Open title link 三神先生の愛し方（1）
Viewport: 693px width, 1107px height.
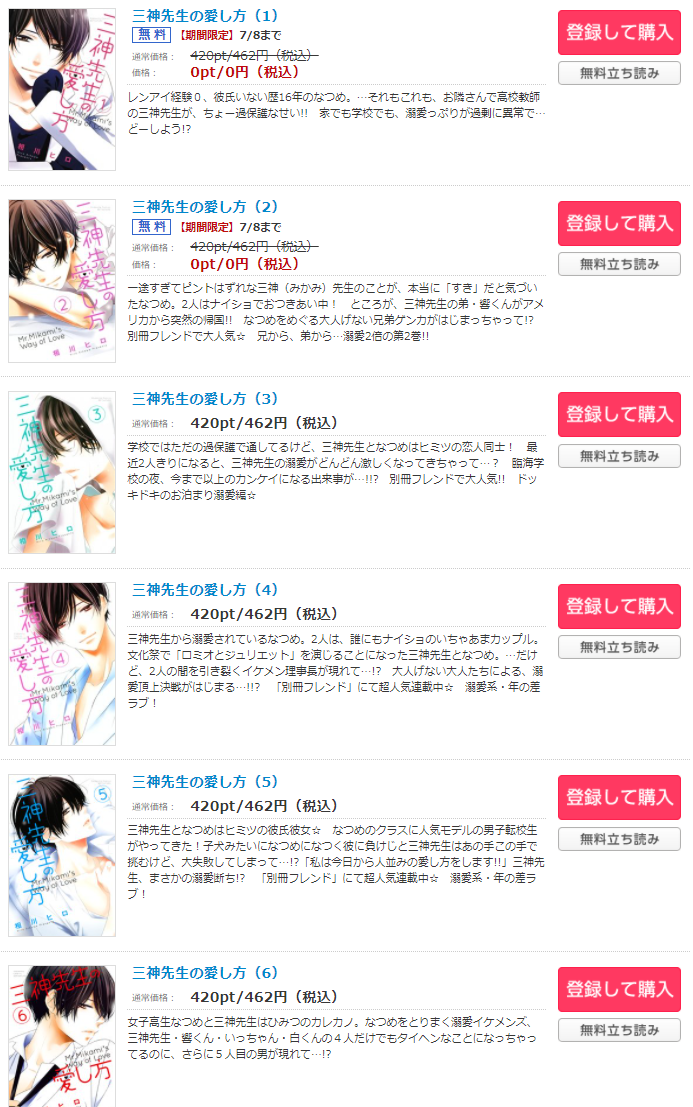205,16
